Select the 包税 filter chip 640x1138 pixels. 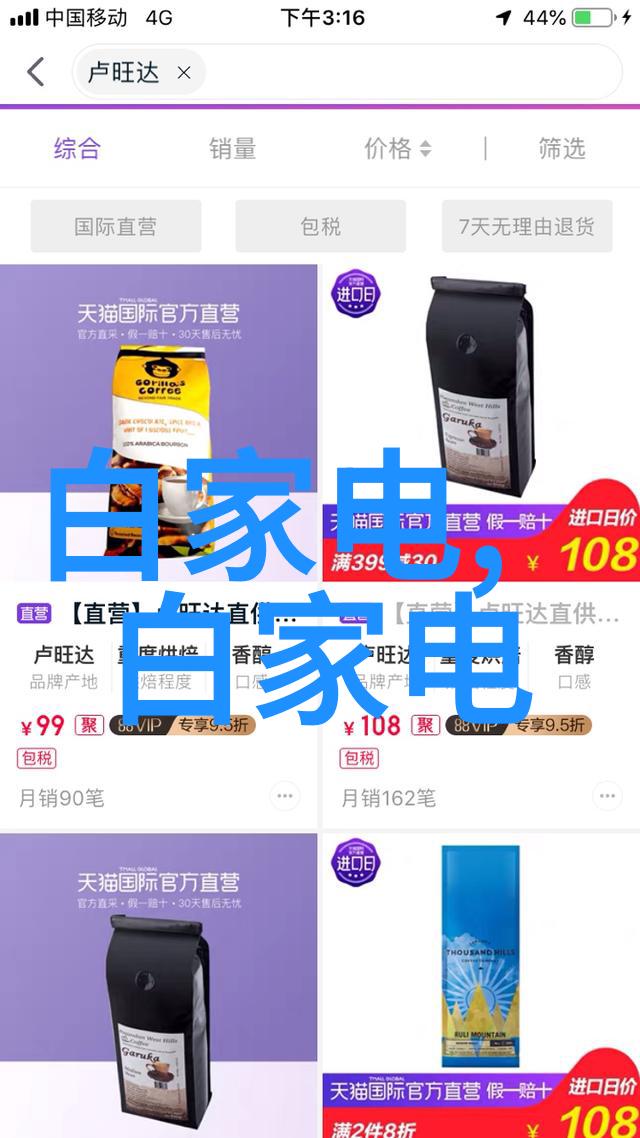point(320,226)
